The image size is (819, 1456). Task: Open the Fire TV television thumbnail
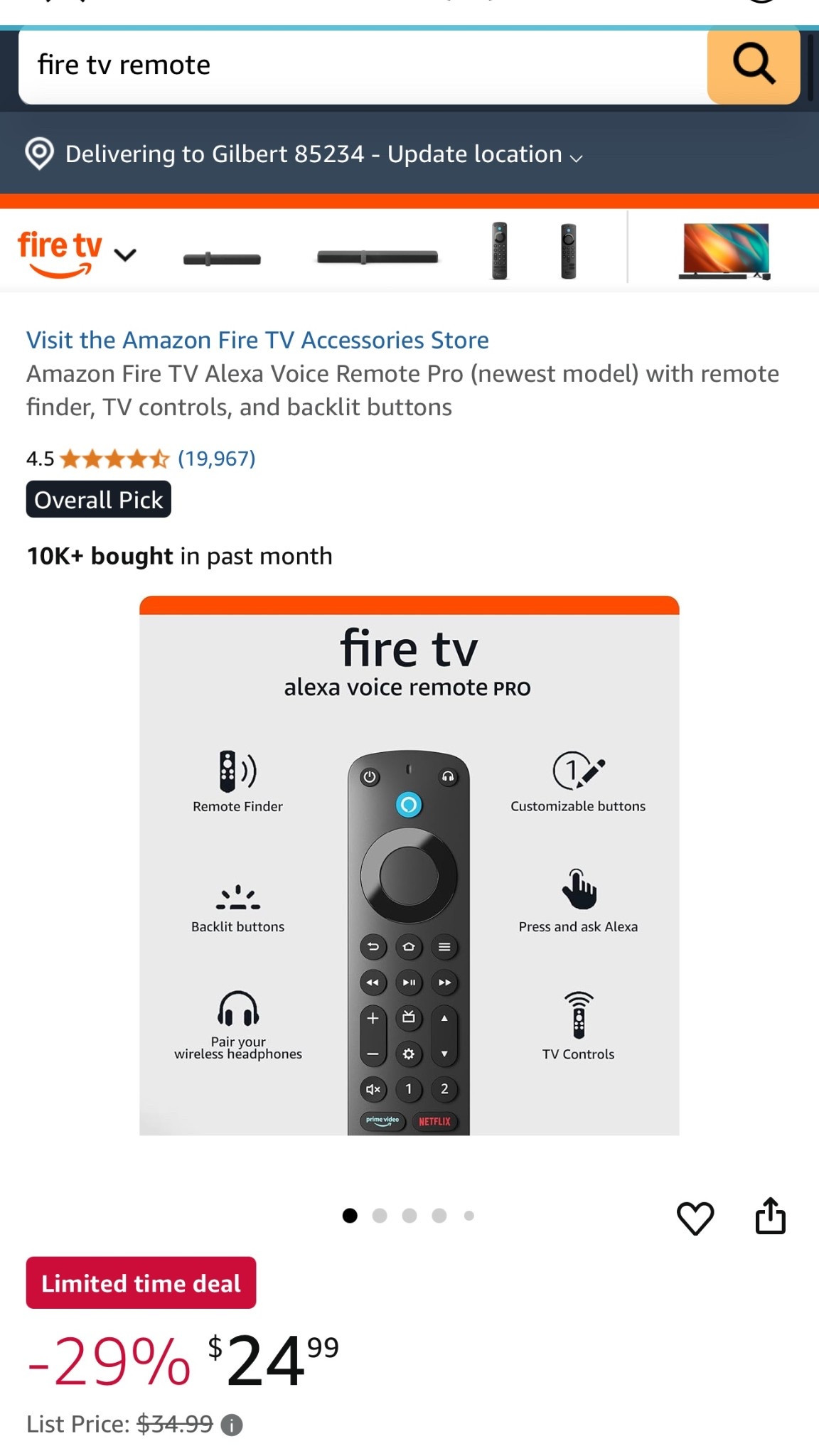(x=724, y=251)
